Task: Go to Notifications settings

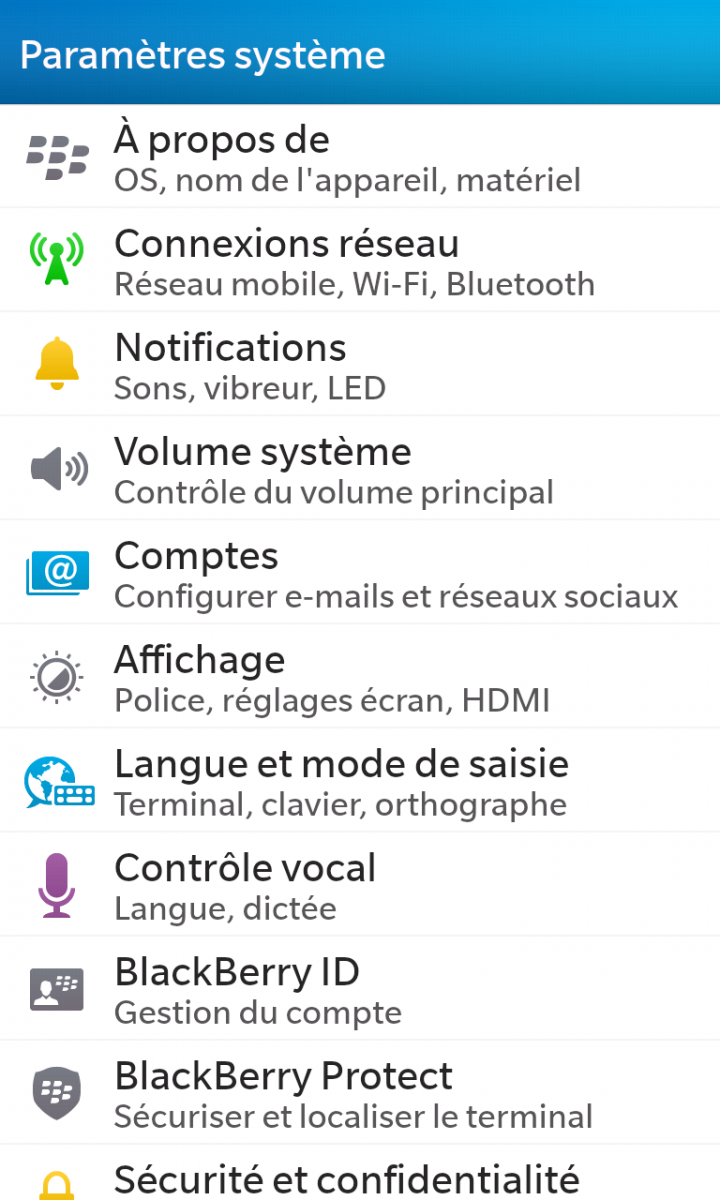Action: pos(360,364)
